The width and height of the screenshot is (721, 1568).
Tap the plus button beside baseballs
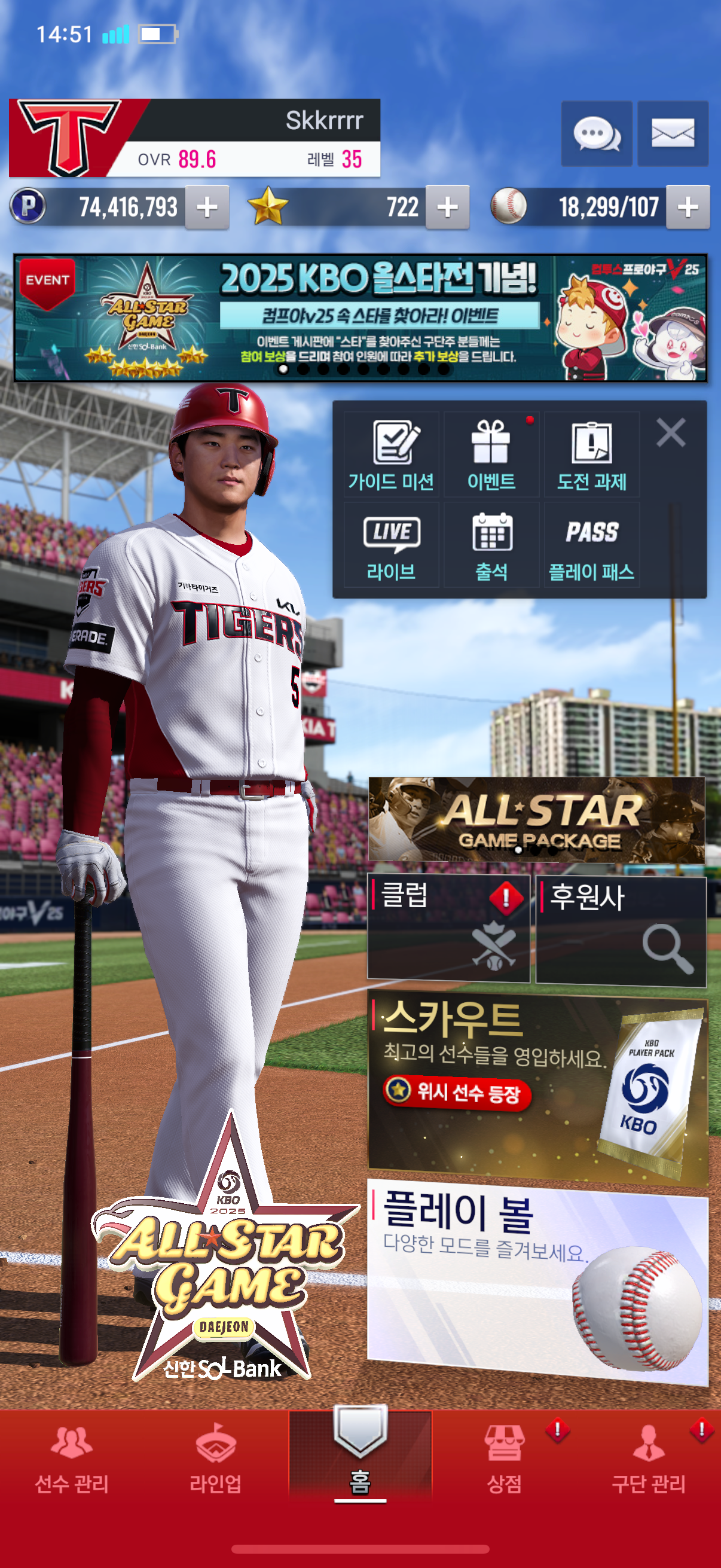pos(688,207)
